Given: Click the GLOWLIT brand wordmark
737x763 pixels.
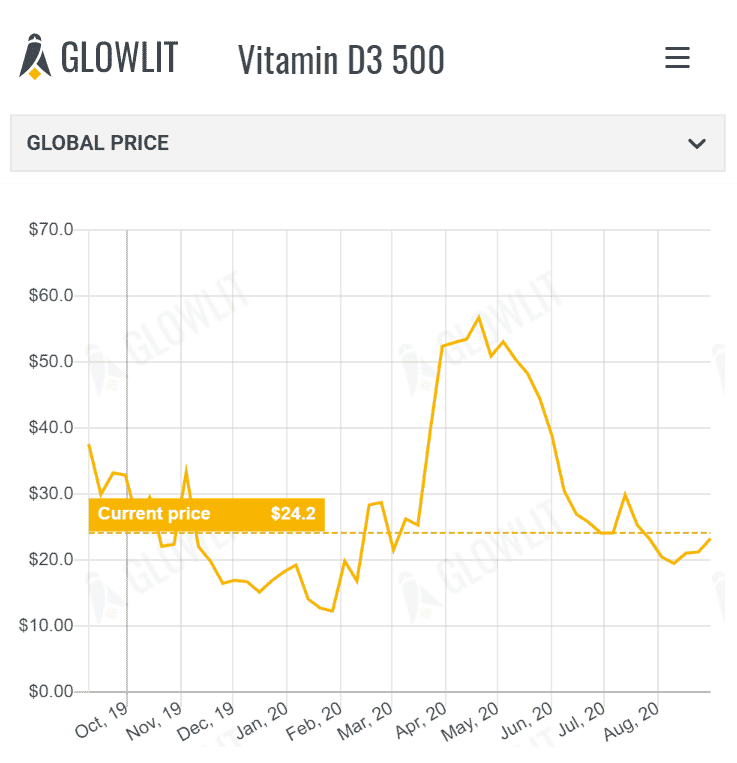Looking at the screenshot, I should 120,57.
